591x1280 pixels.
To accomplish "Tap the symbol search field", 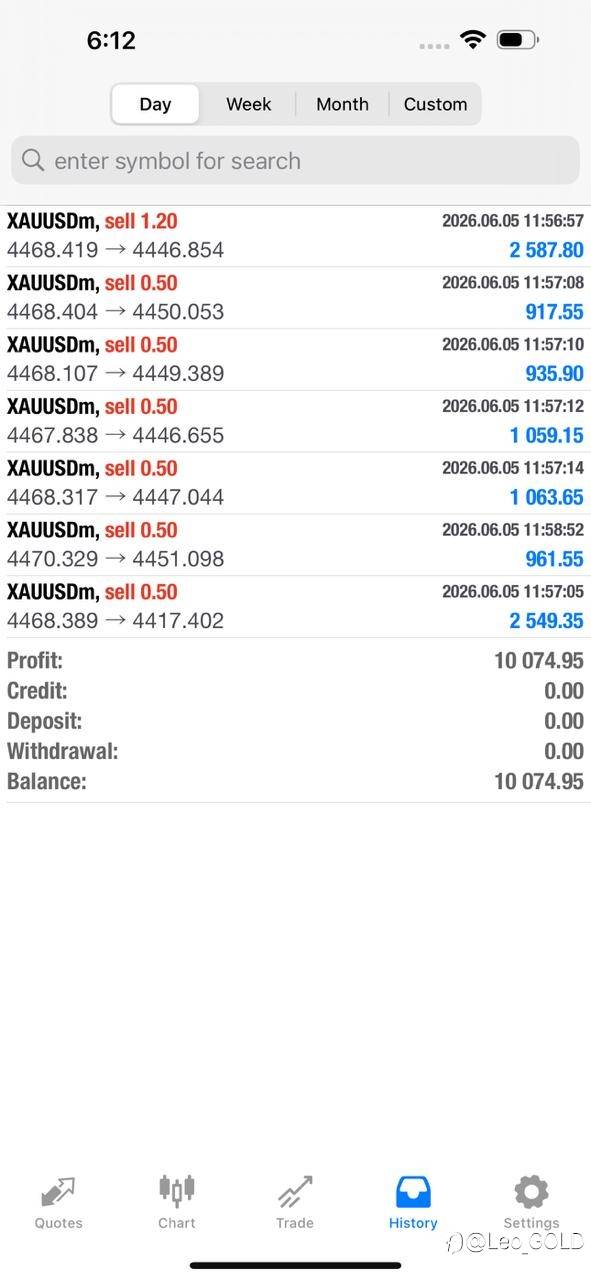I will pos(295,160).
